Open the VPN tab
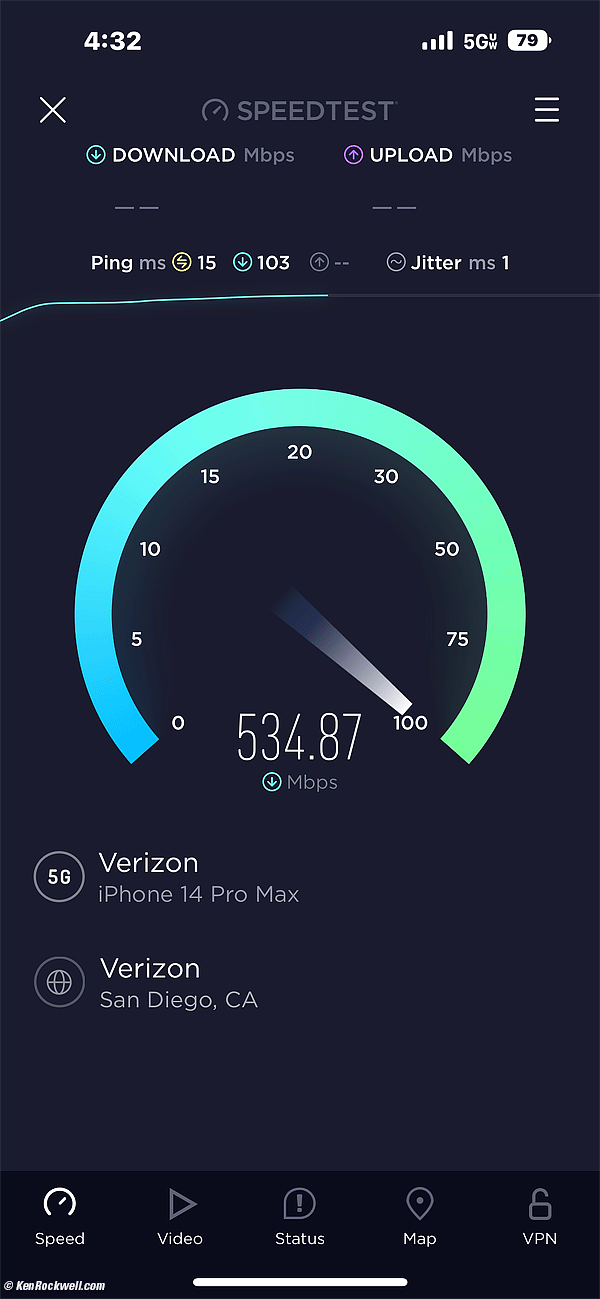The width and height of the screenshot is (600, 1299). 540,1217
